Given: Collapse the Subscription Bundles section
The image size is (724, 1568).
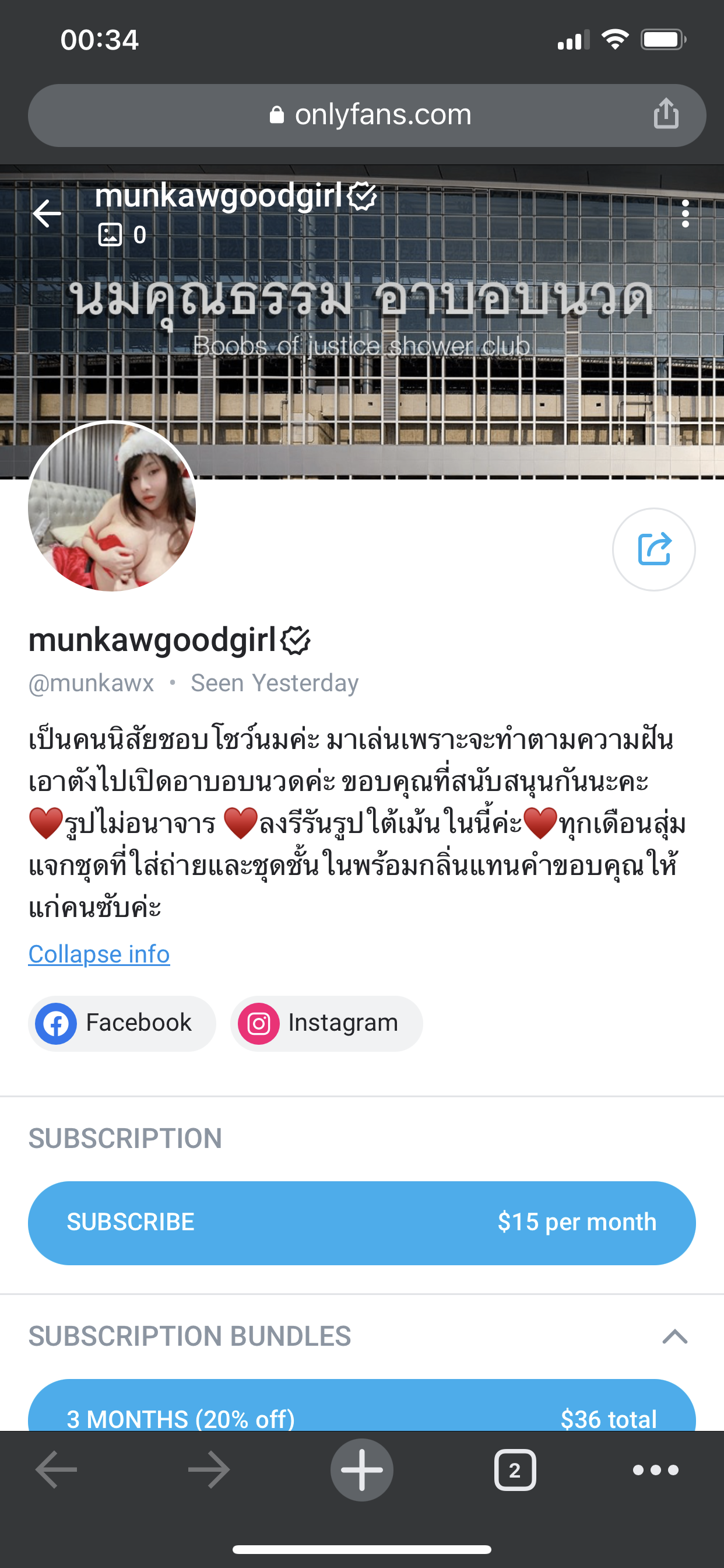Looking at the screenshot, I should coord(674,1336).
